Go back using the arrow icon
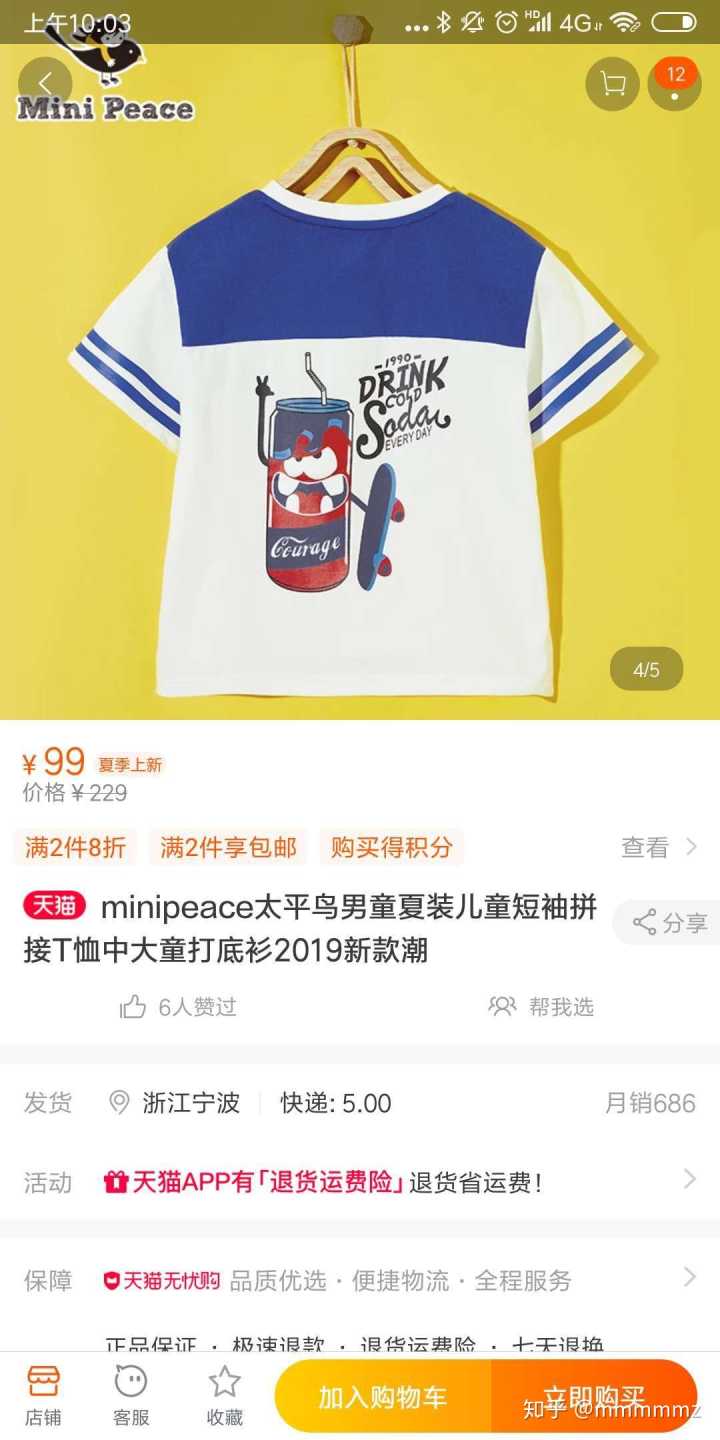 coord(45,84)
